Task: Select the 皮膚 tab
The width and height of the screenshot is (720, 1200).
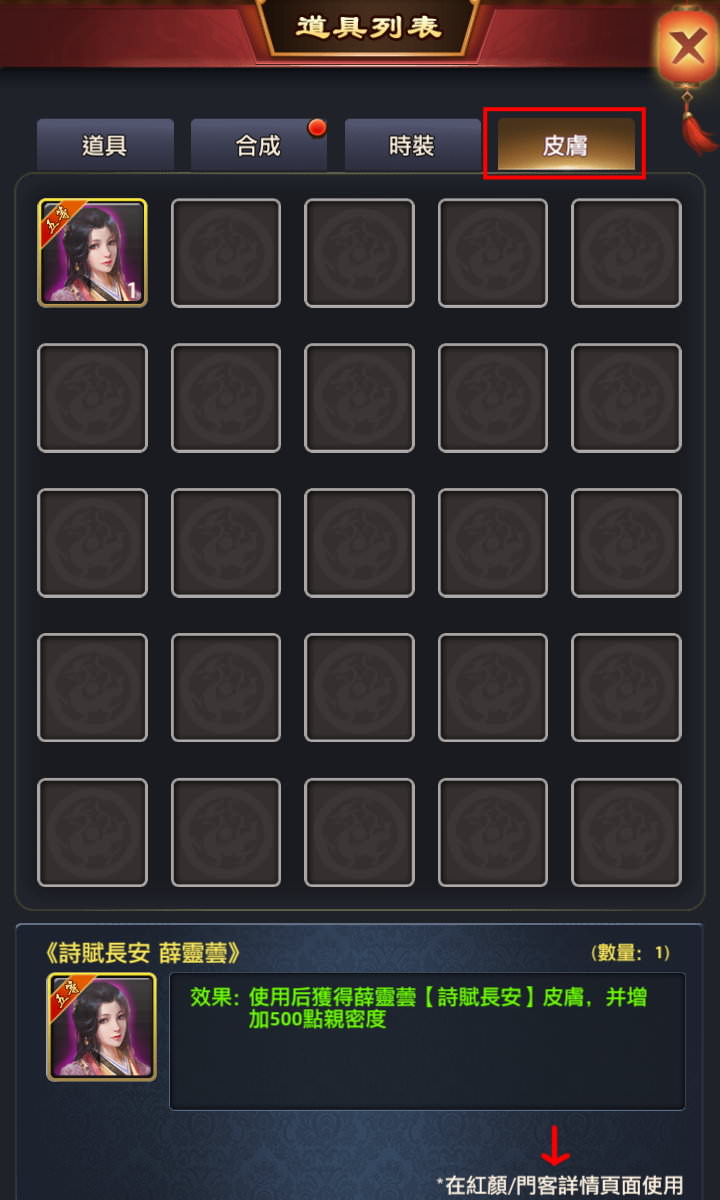Action: pos(565,146)
